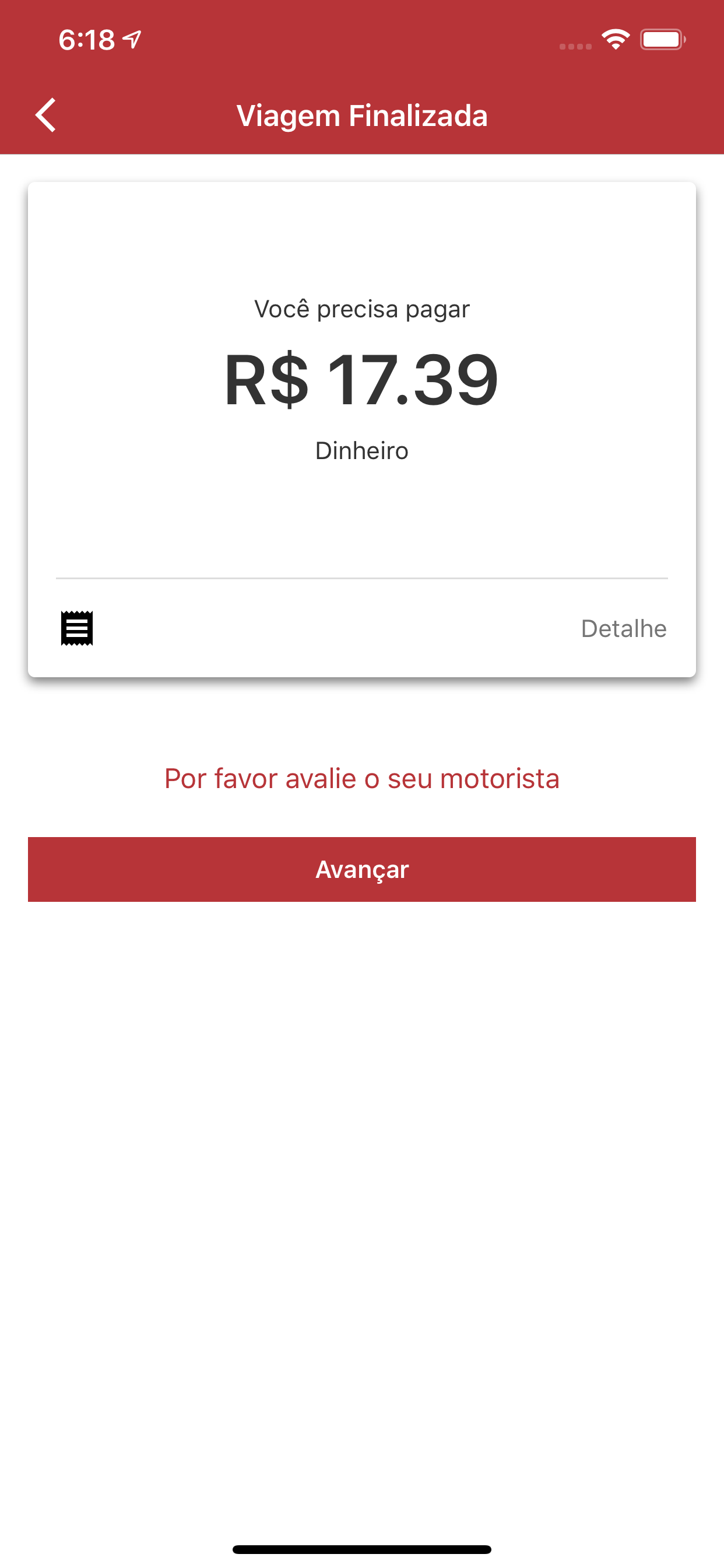Open the Detalhe fare breakdown

click(624, 629)
